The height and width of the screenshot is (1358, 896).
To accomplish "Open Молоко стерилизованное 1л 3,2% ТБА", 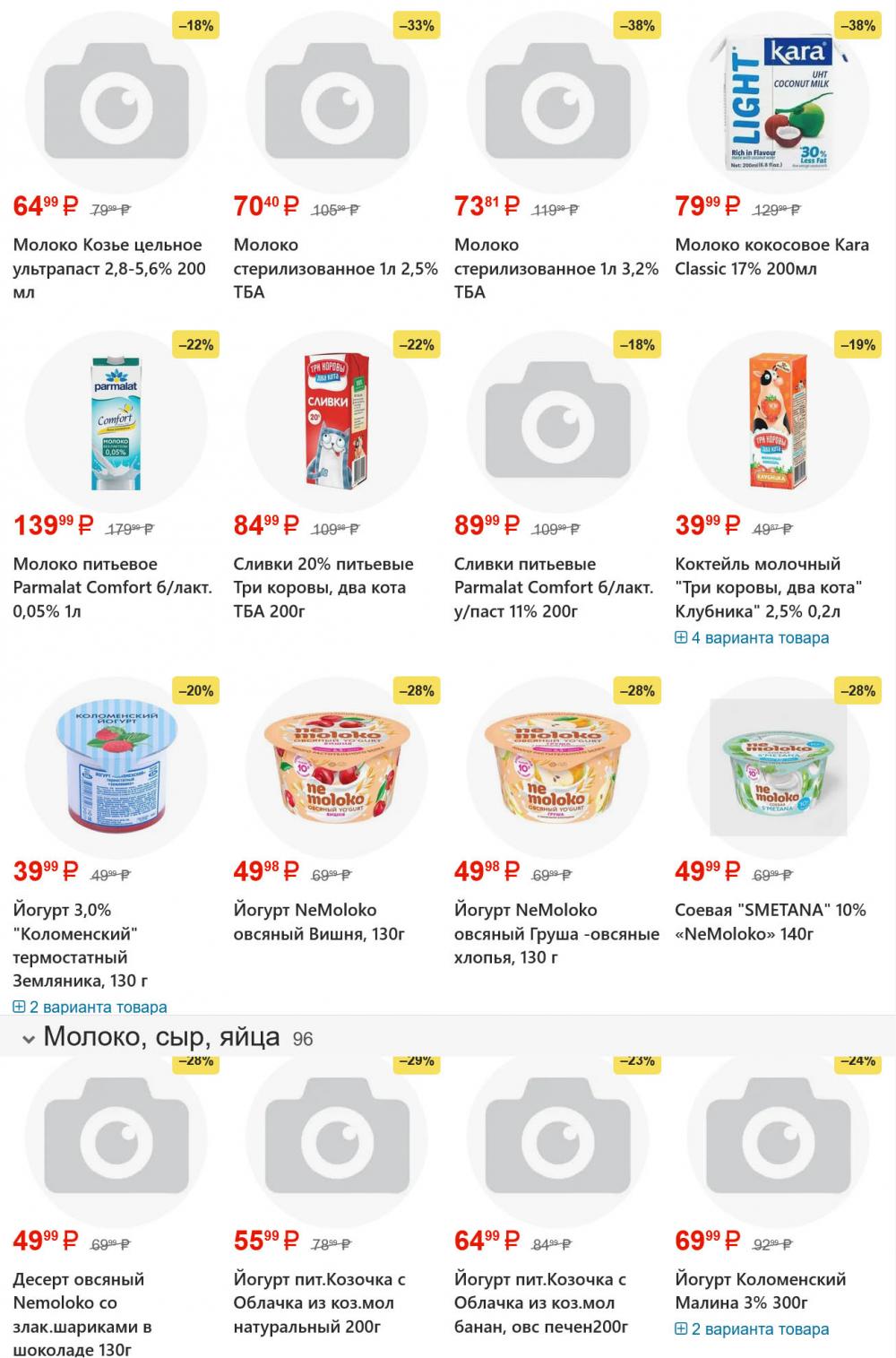I will 556,268.
